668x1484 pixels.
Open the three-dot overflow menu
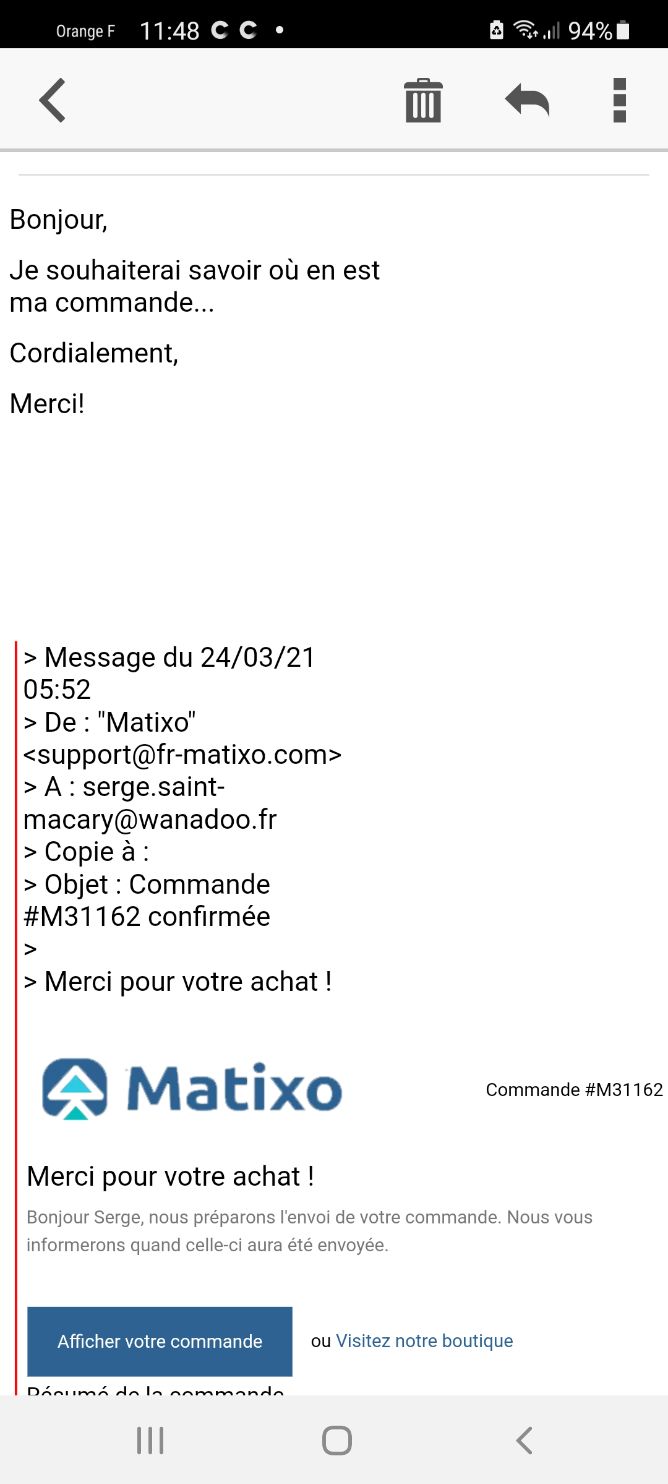click(619, 100)
